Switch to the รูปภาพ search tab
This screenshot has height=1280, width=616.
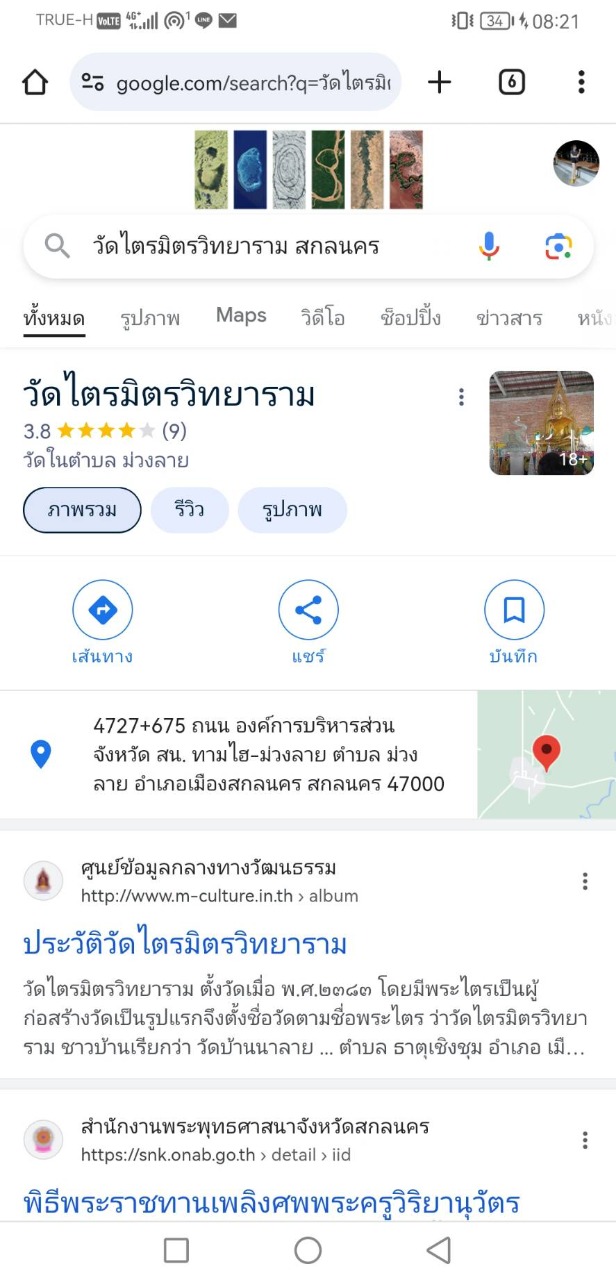point(150,318)
